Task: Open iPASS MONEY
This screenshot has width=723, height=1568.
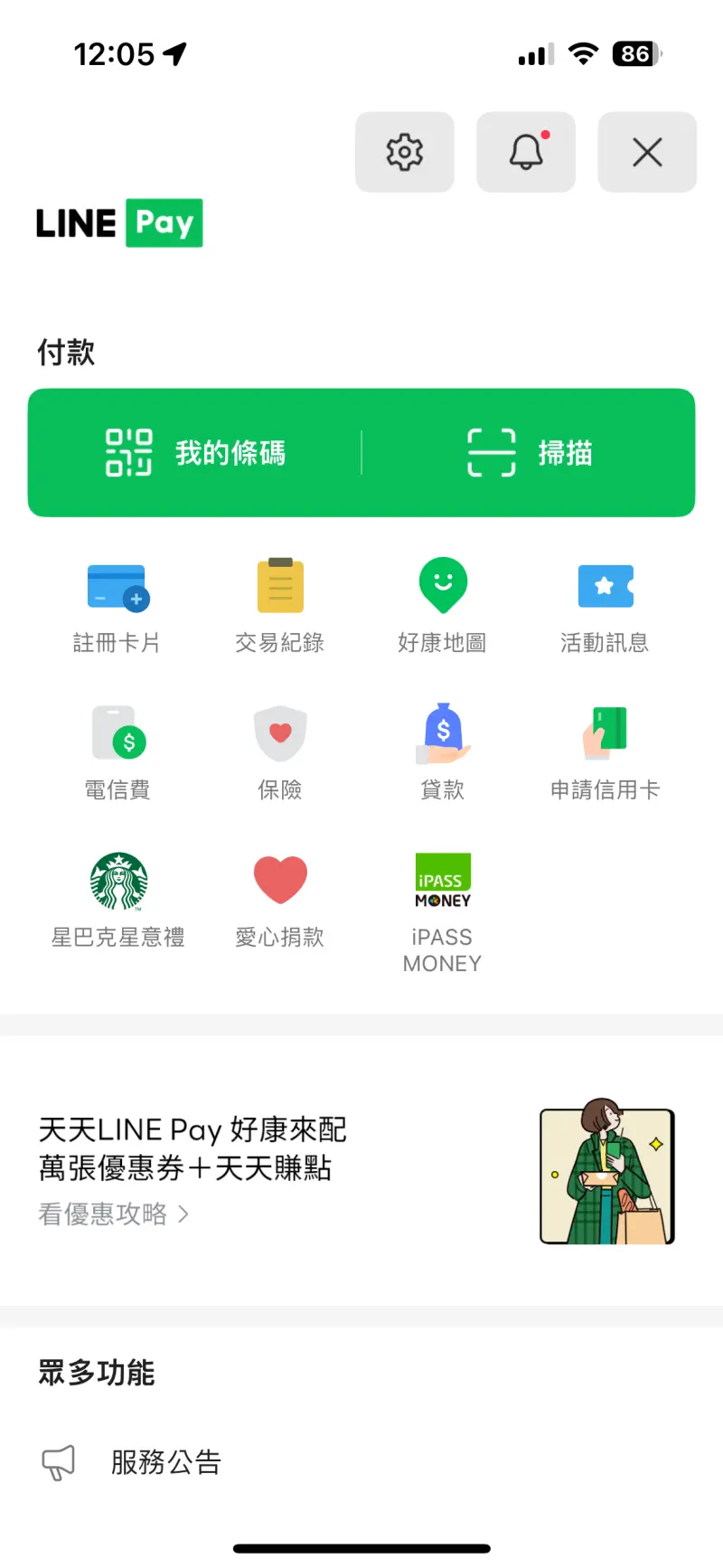Action: (x=443, y=913)
